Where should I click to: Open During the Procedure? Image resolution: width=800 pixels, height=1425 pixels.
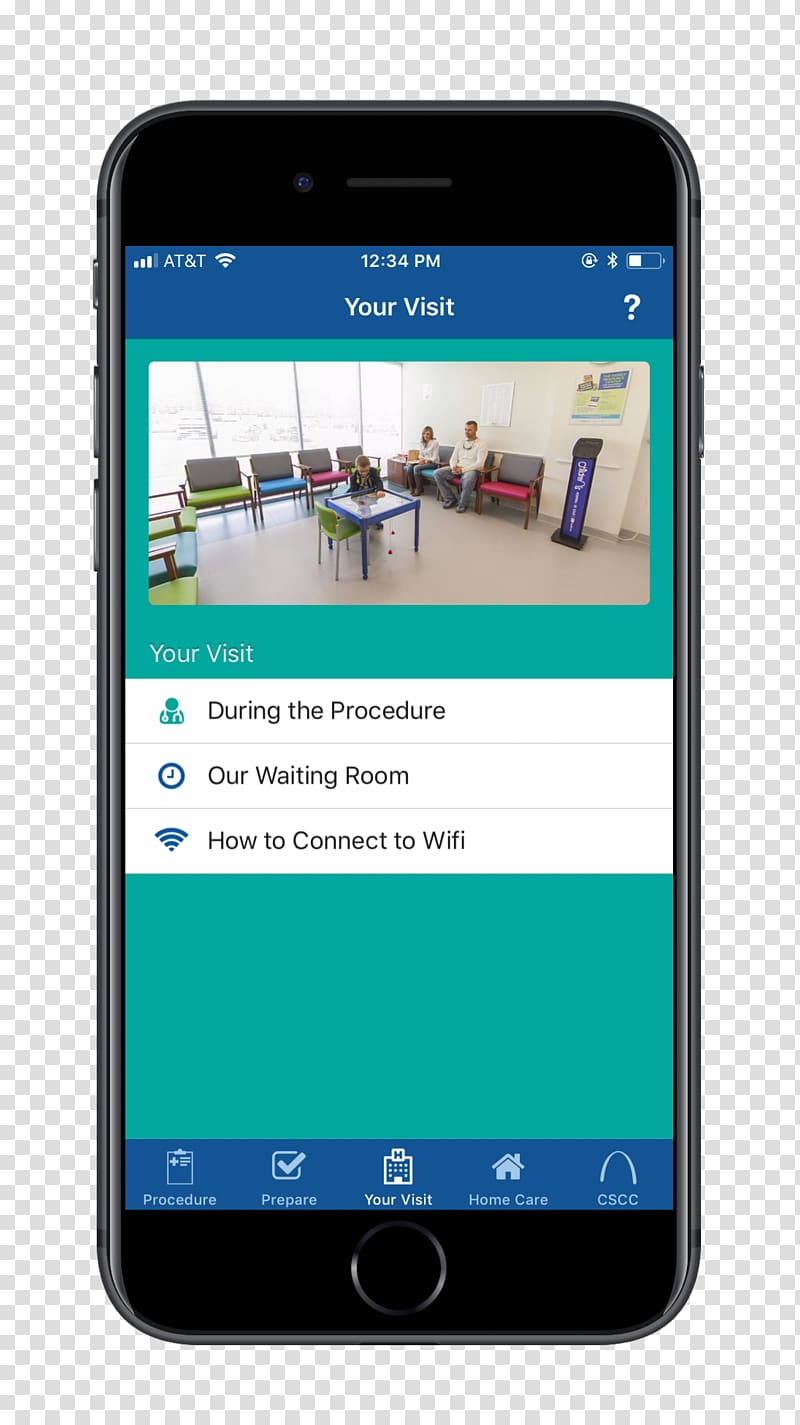click(399, 711)
